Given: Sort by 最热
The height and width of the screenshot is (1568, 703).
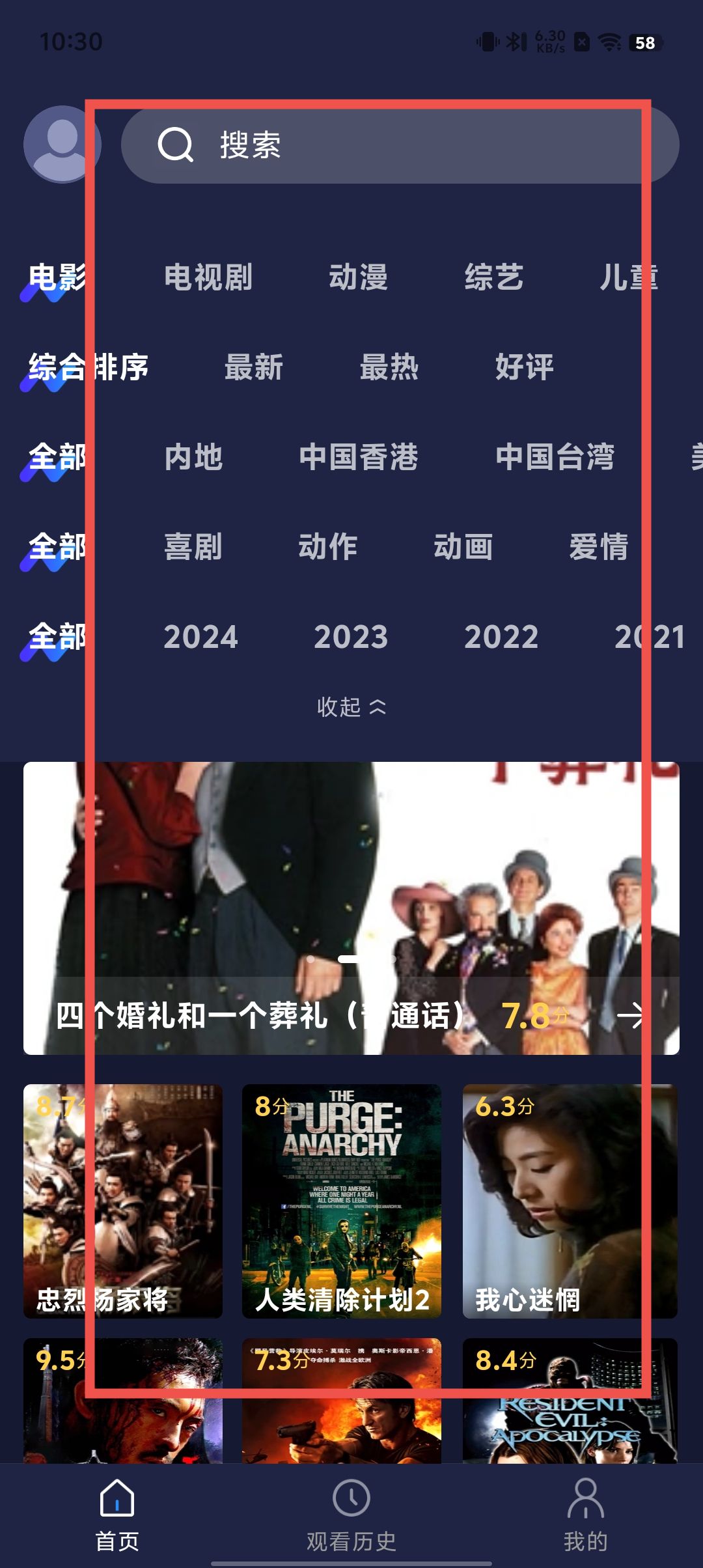Looking at the screenshot, I should click(x=389, y=367).
